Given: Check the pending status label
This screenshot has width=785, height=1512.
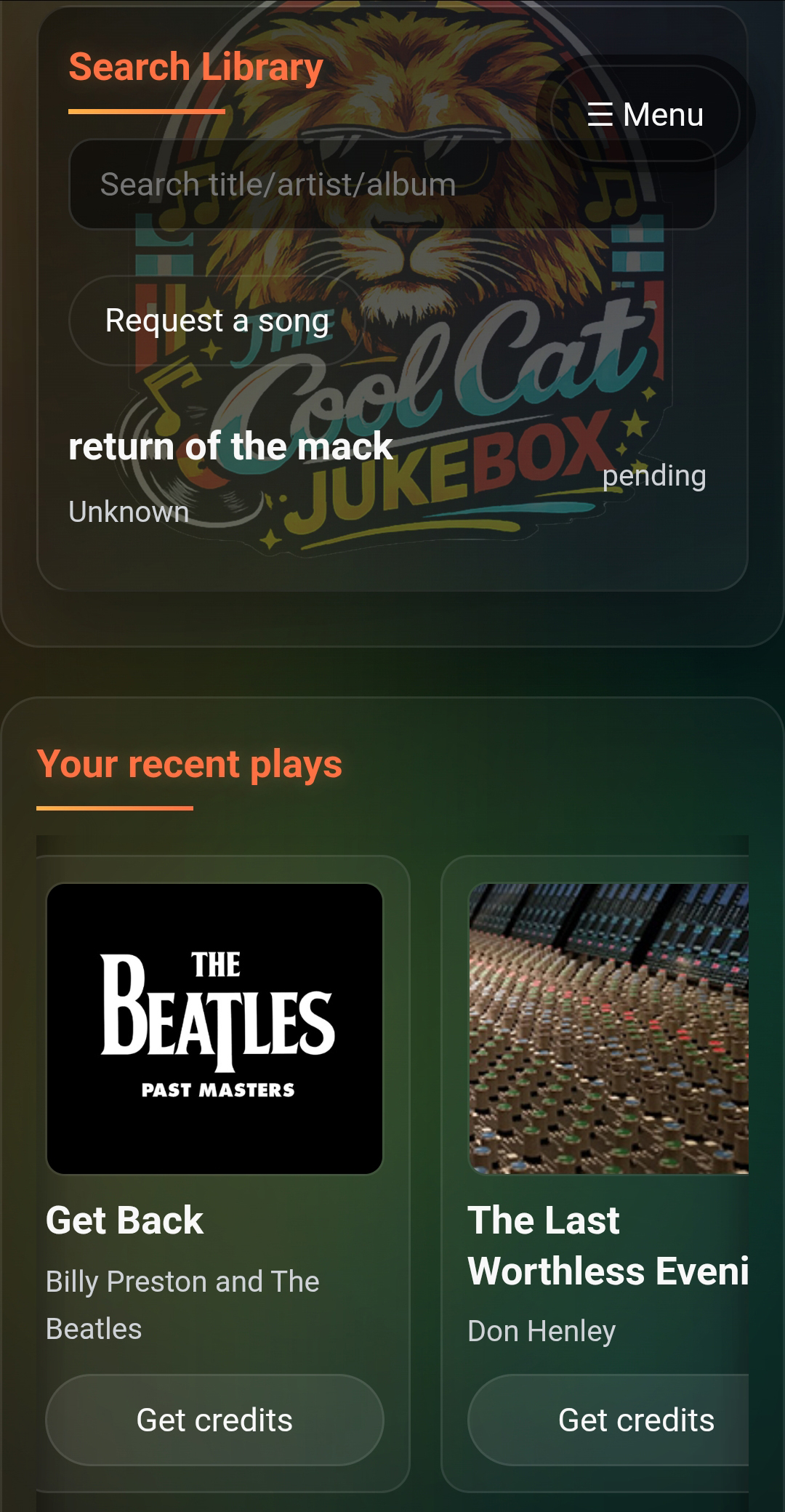Looking at the screenshot, I should [655, 477].
